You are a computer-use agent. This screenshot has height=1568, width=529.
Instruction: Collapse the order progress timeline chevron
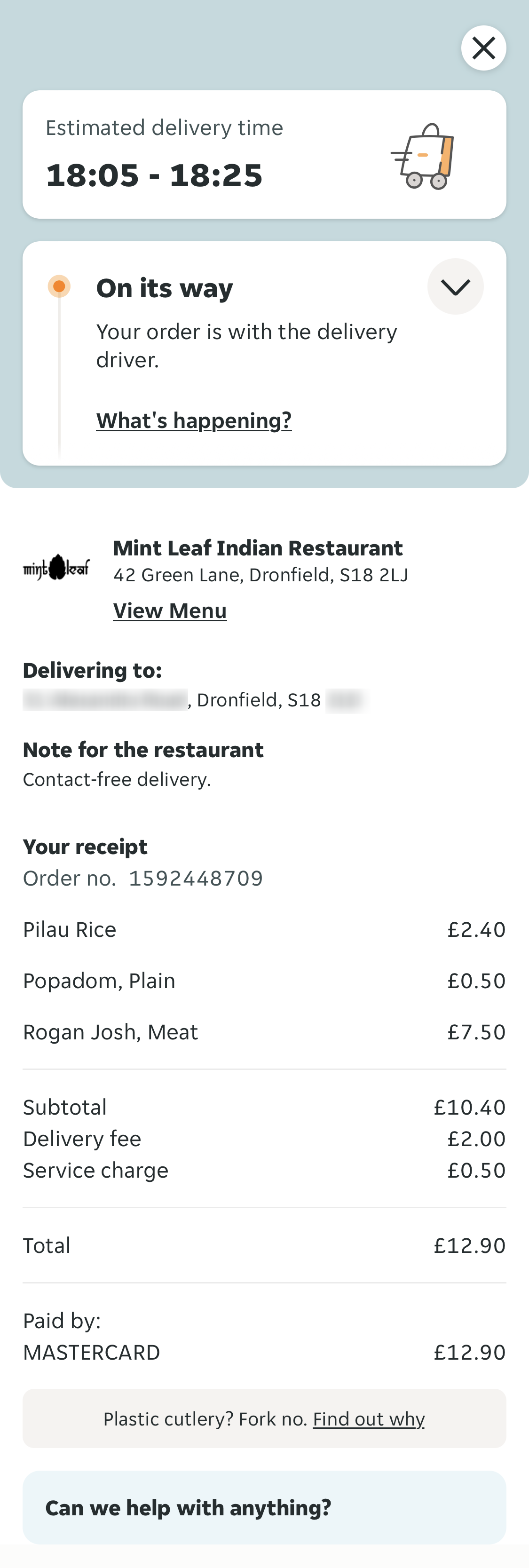point(455,286)
